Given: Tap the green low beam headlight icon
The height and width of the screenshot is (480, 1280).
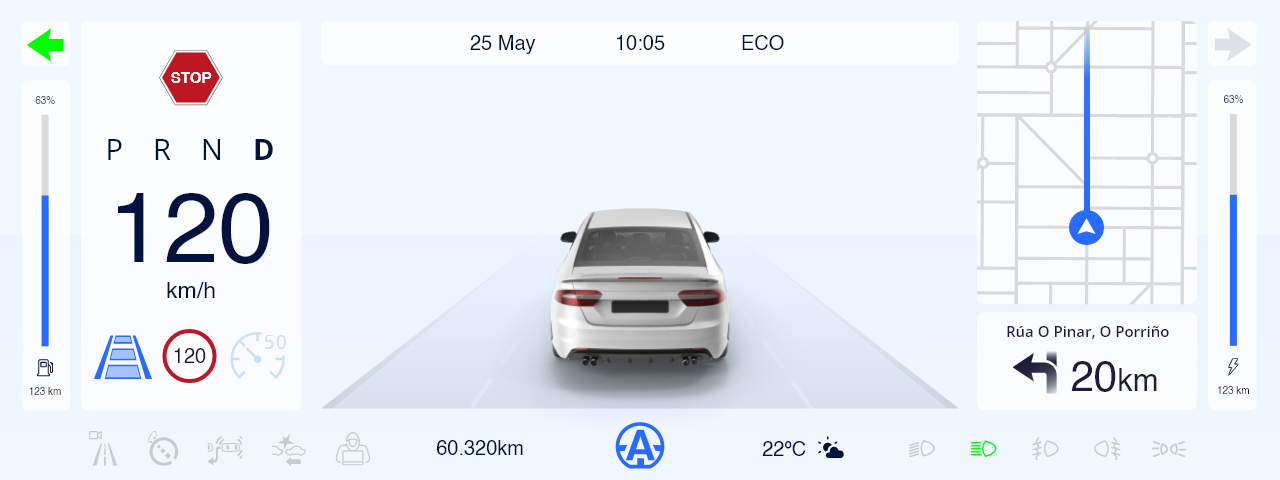Looking at the screenshot, I should (983, 449).
